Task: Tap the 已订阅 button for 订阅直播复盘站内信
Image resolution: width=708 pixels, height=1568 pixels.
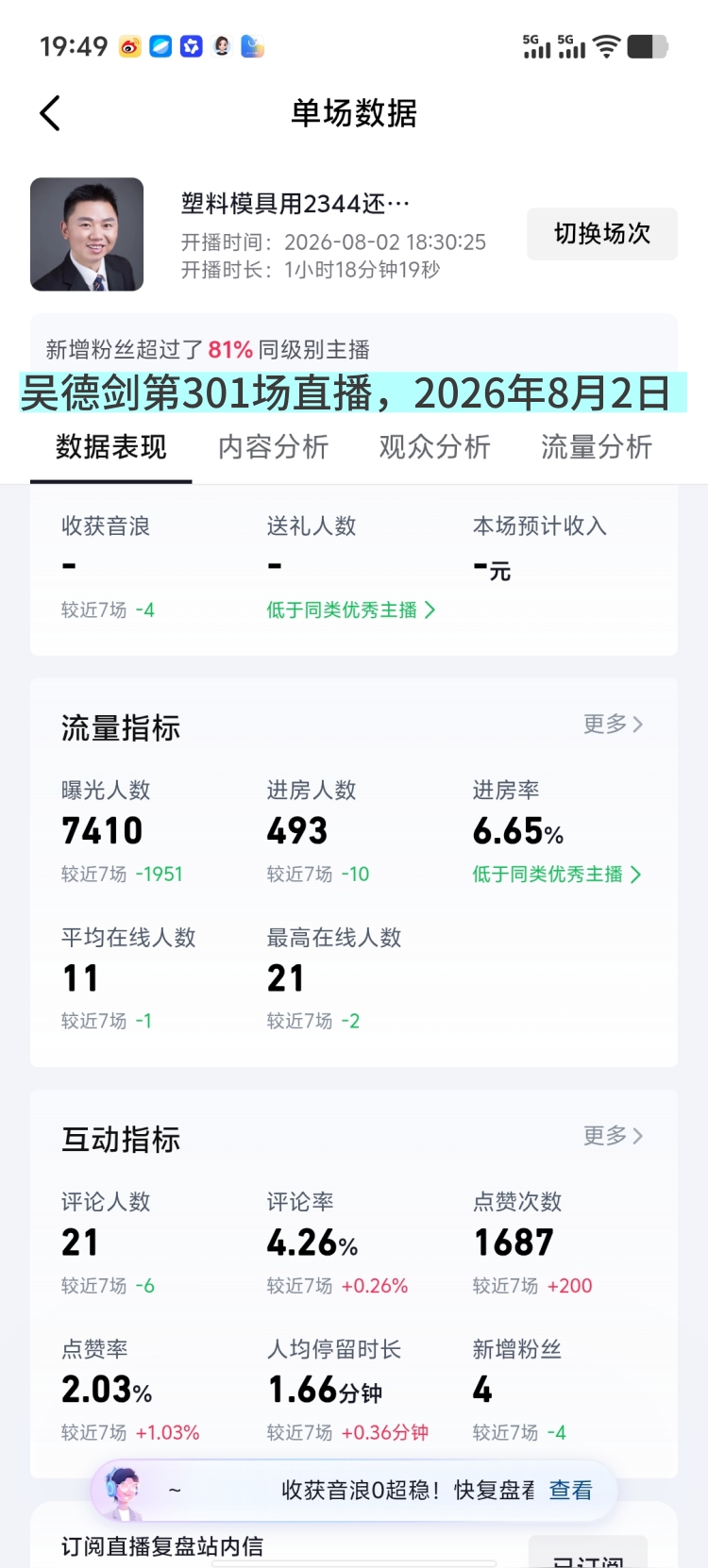Action: click(x=588, y=1554)
